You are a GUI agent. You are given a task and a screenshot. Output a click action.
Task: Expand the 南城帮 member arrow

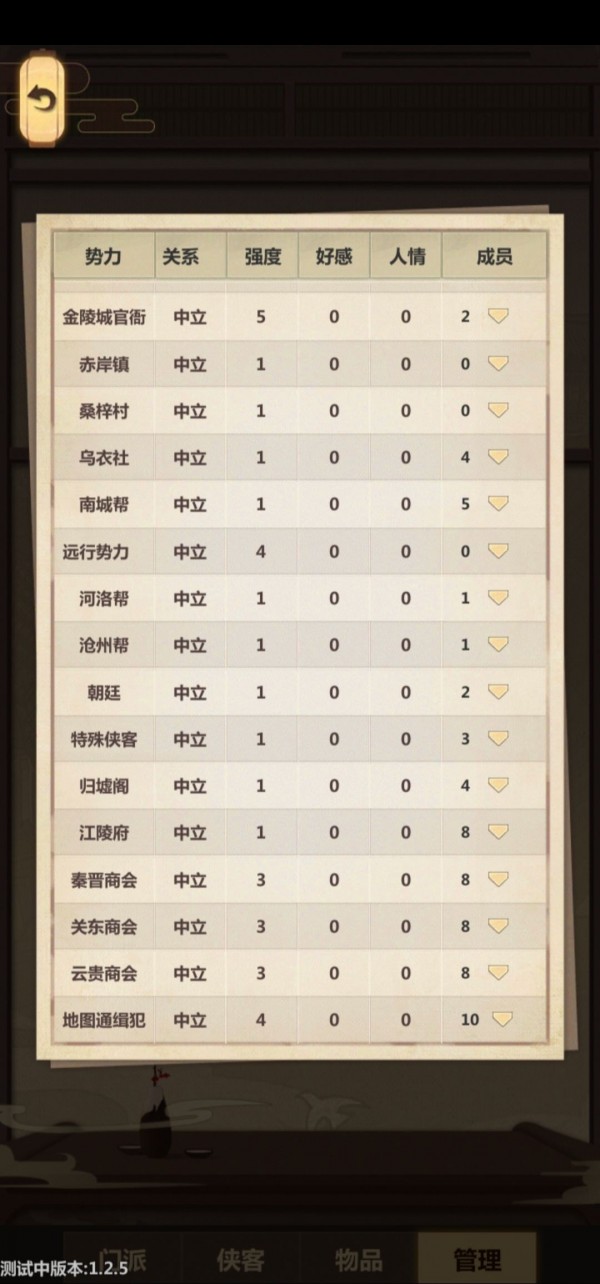click(498, 504)
